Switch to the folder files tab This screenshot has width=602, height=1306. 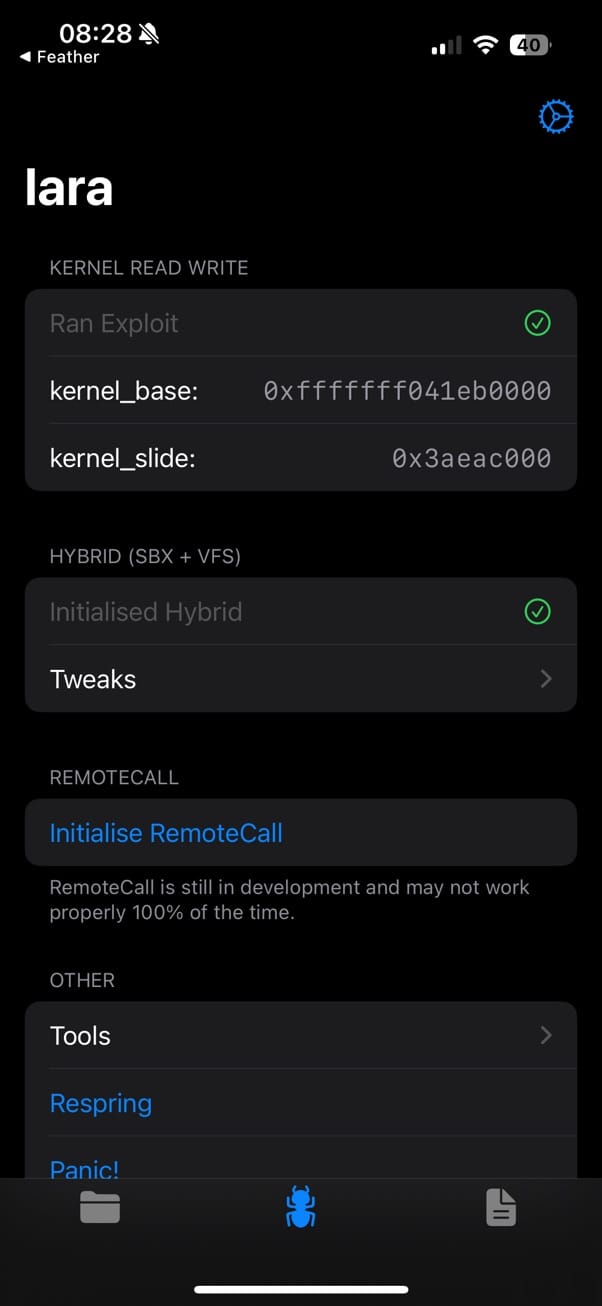[x=100, y=1208]
